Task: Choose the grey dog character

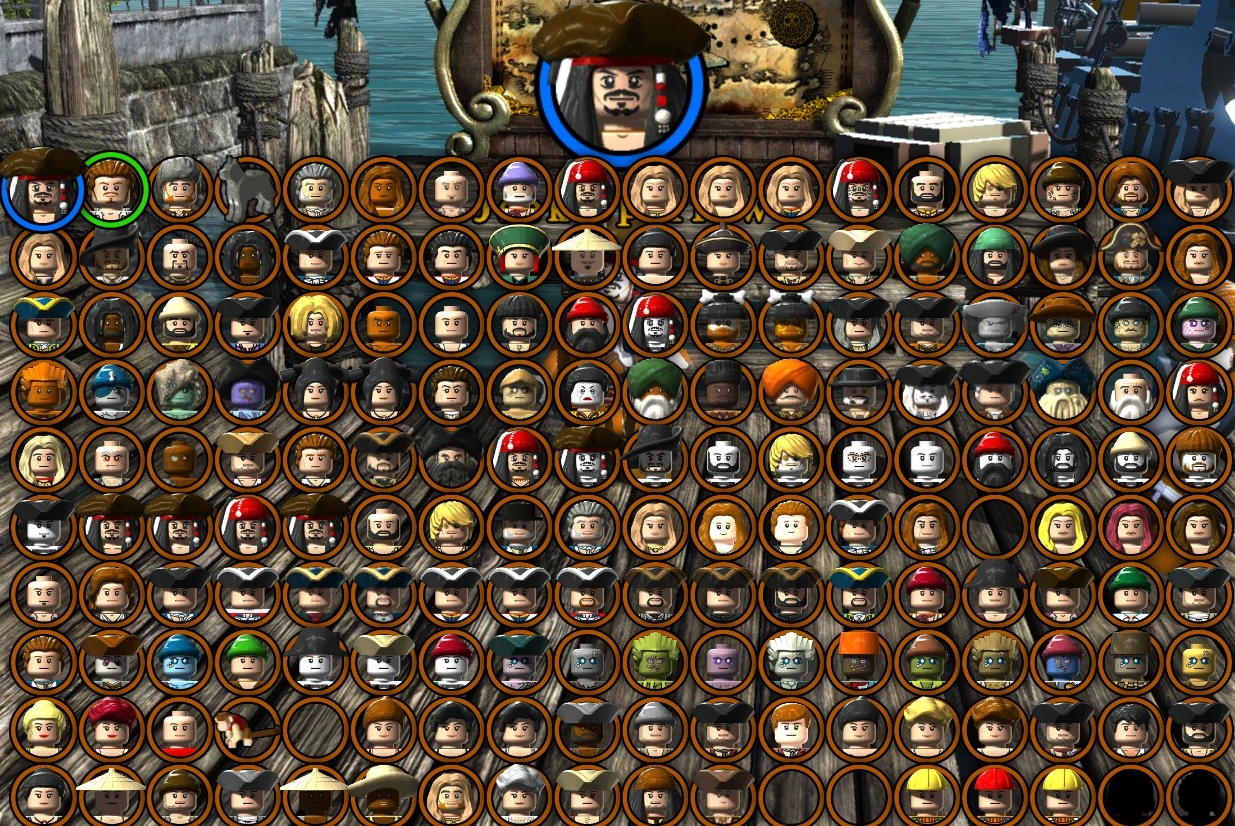Action: coord(248,188)
